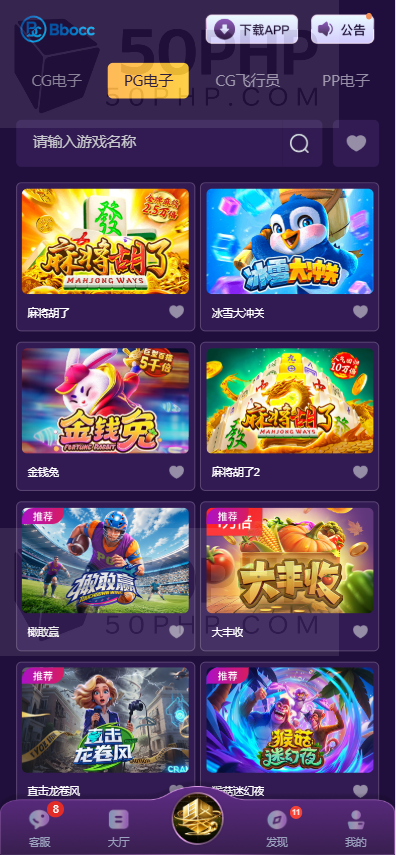Screen dimensions: 396x855
Task: Select the CG飞行员 tab
Action: click(247, 81)
